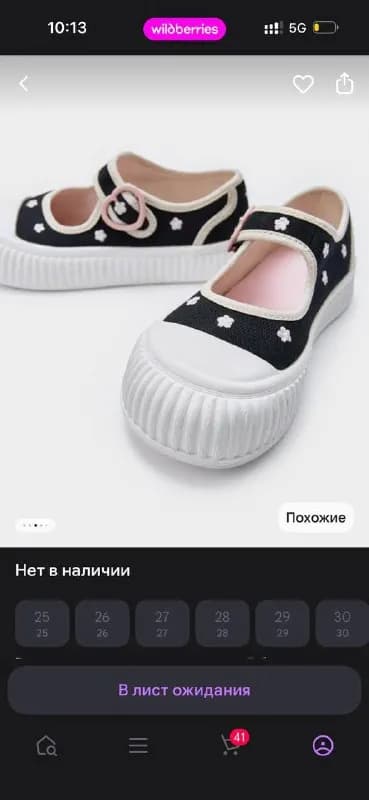Go back with the arrow icon
Screen dimensions: 369x800
(23, 84)
